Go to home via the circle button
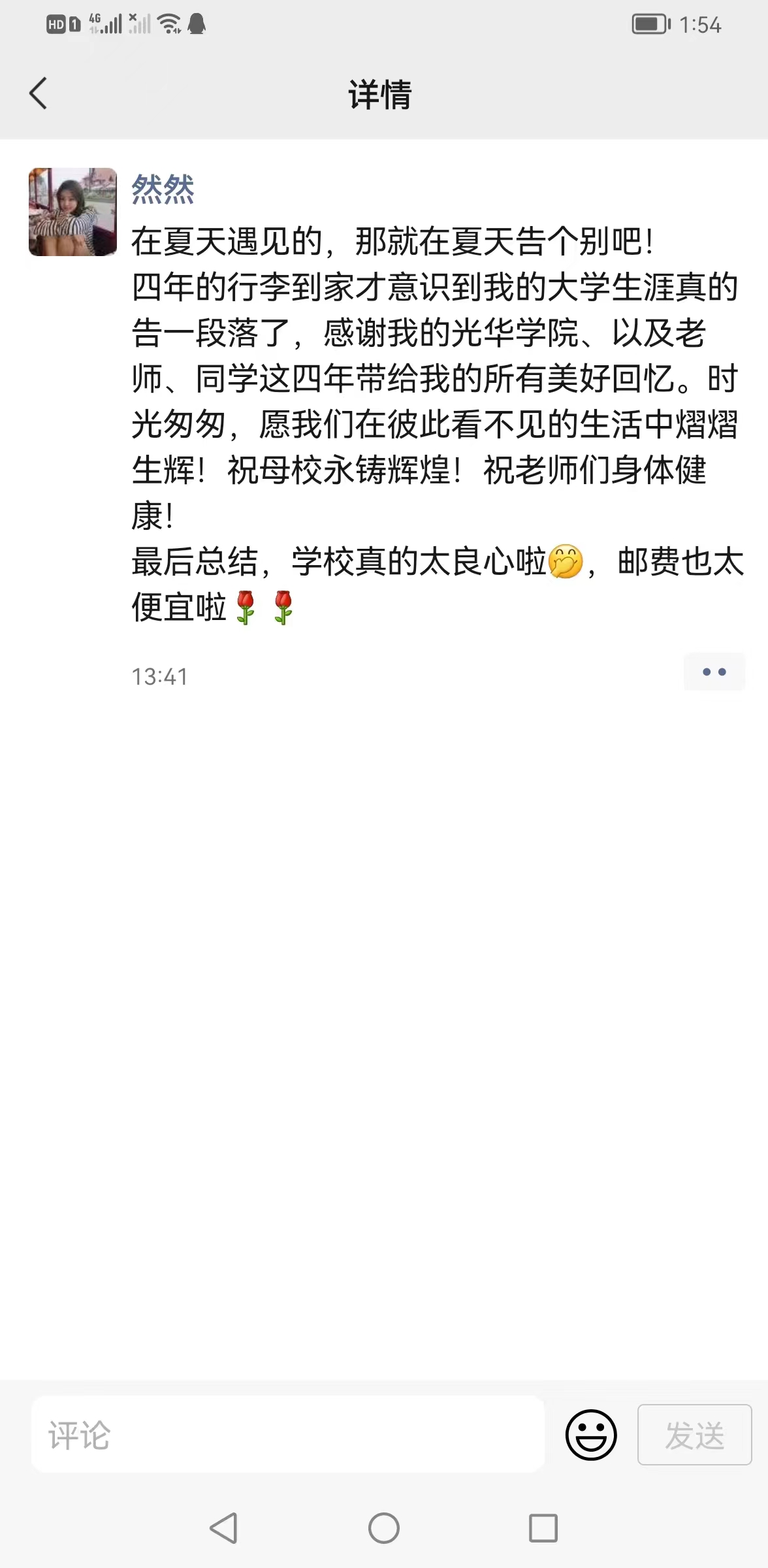This screenshot has width=768, height=1568. [383, 1528]
